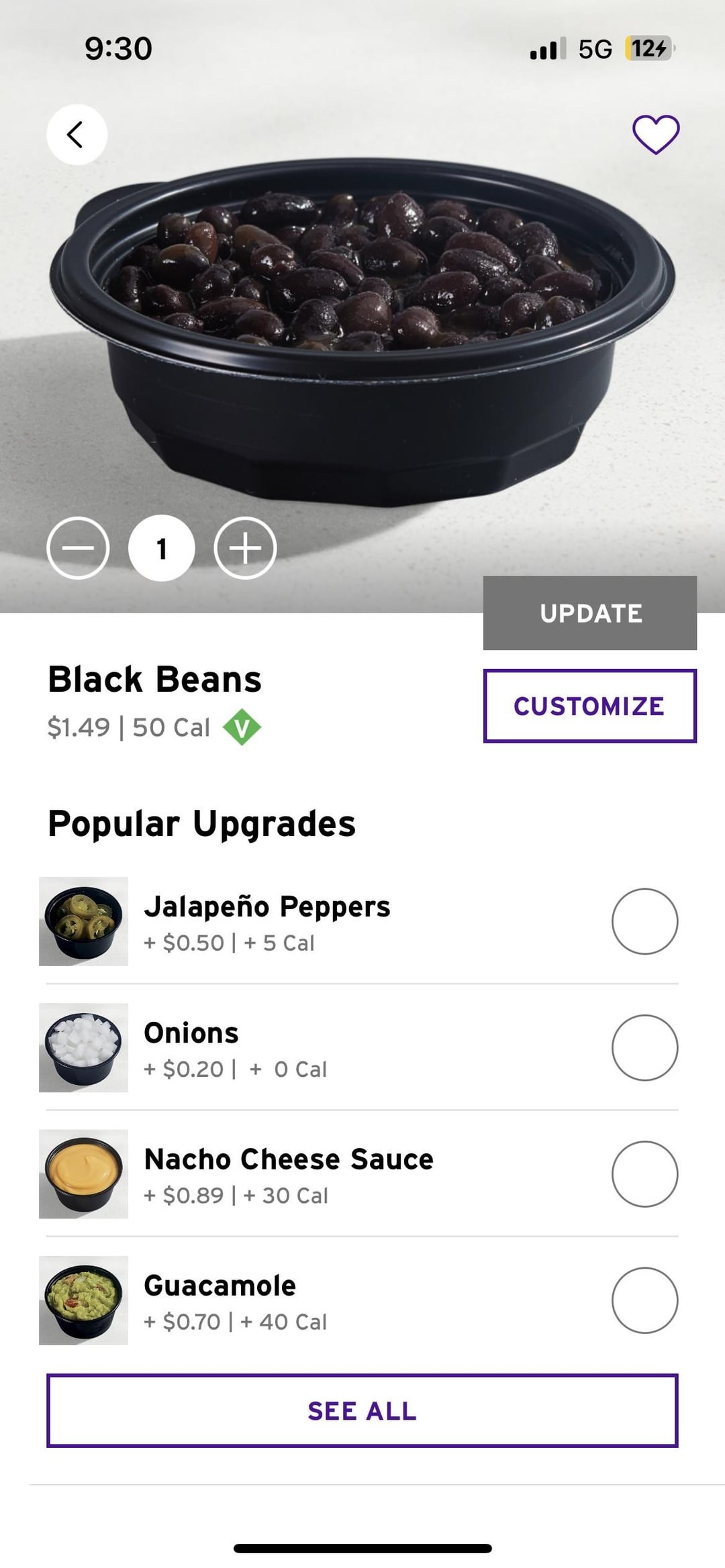This screenshot has height=1568, width=725.
Task: Favorite Black Beans with the heart icon
Action: 656,134
